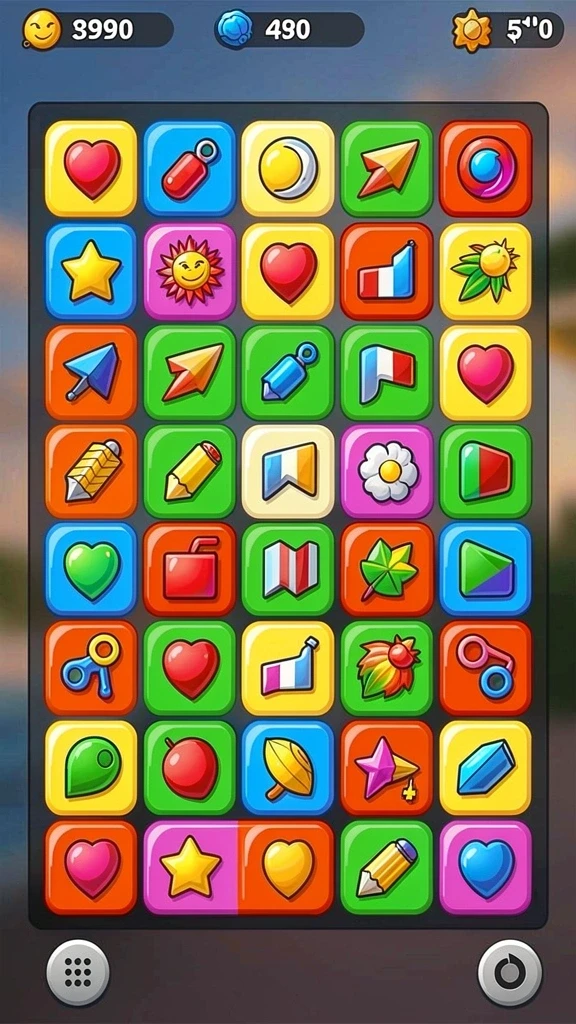The width and height of the screenshot is (576, 1024).
Task: Tap the green triangle on blue tile
Action: coord(485,569)
